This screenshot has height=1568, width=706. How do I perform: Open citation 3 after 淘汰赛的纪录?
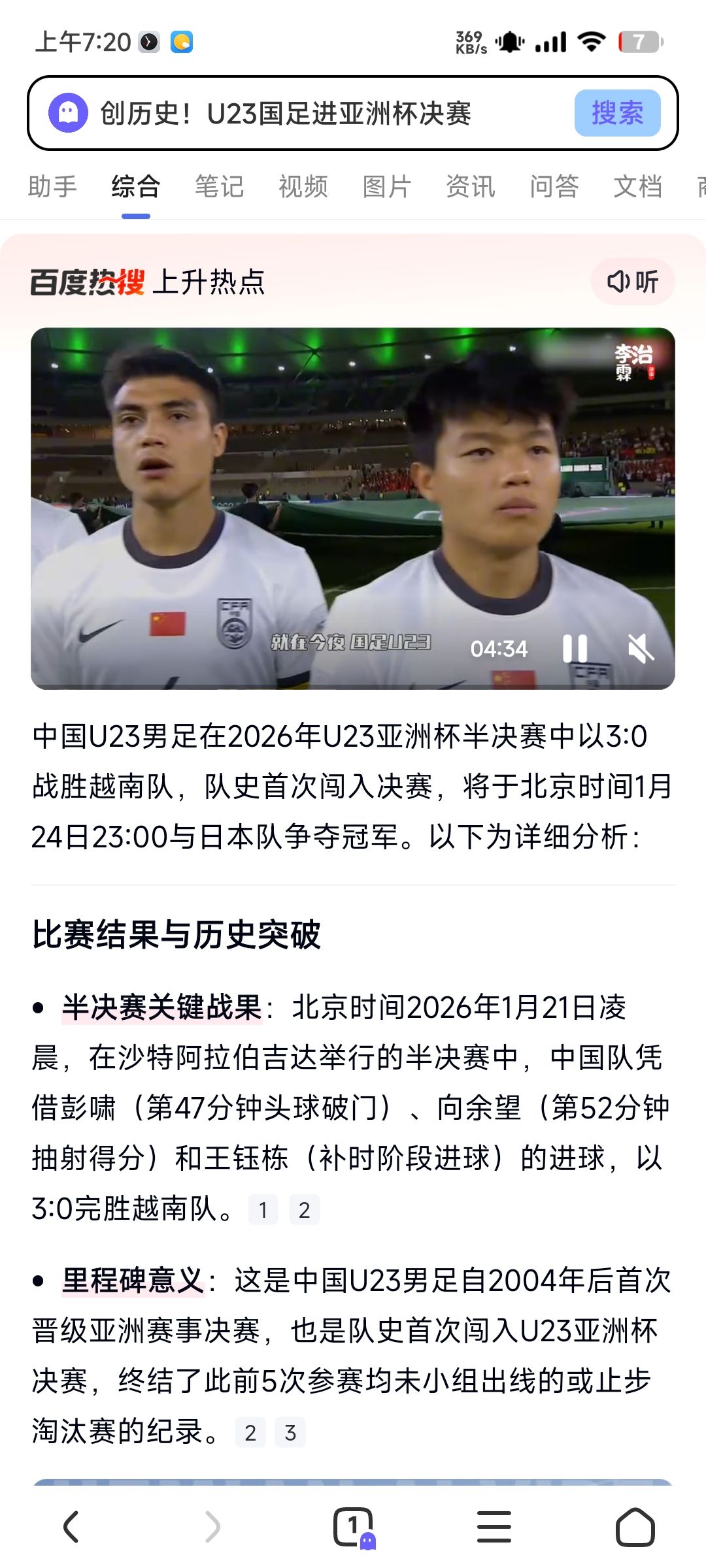(x=290, y=1433)
